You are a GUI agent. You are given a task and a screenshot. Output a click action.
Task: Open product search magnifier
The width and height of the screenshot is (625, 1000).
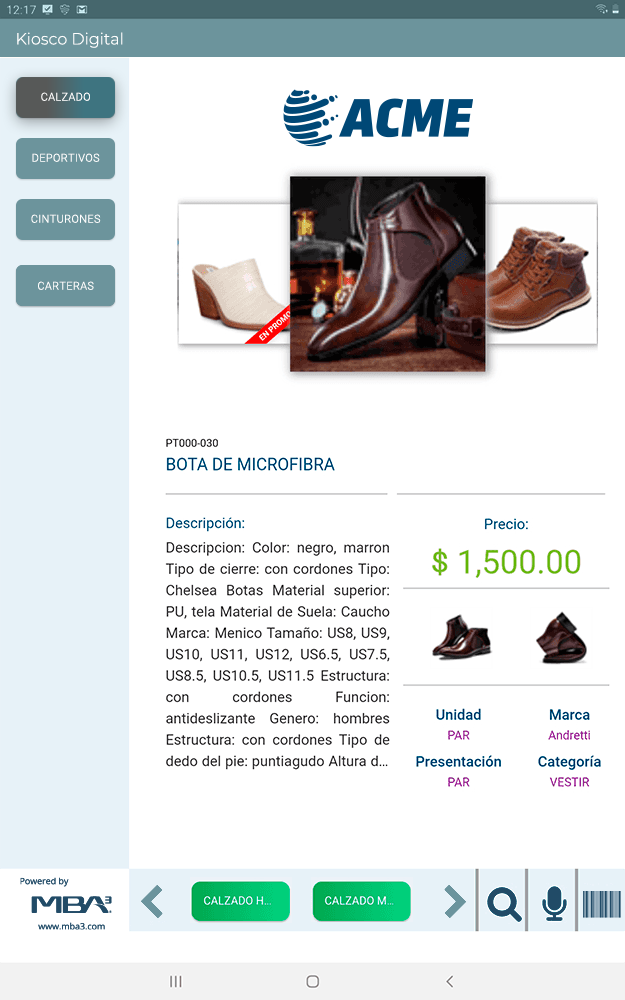tap(503, 903)
